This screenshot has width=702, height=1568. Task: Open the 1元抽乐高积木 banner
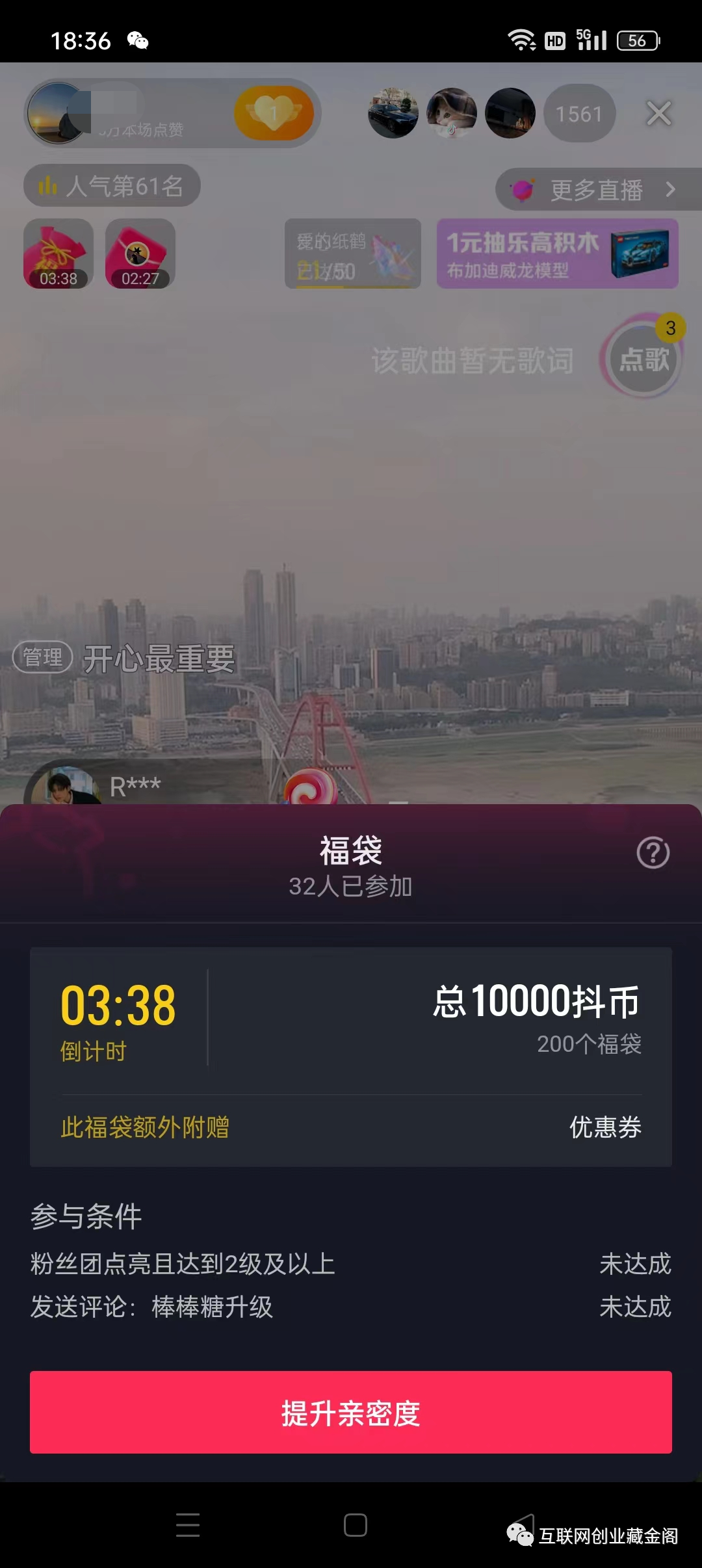coord(557,254)
